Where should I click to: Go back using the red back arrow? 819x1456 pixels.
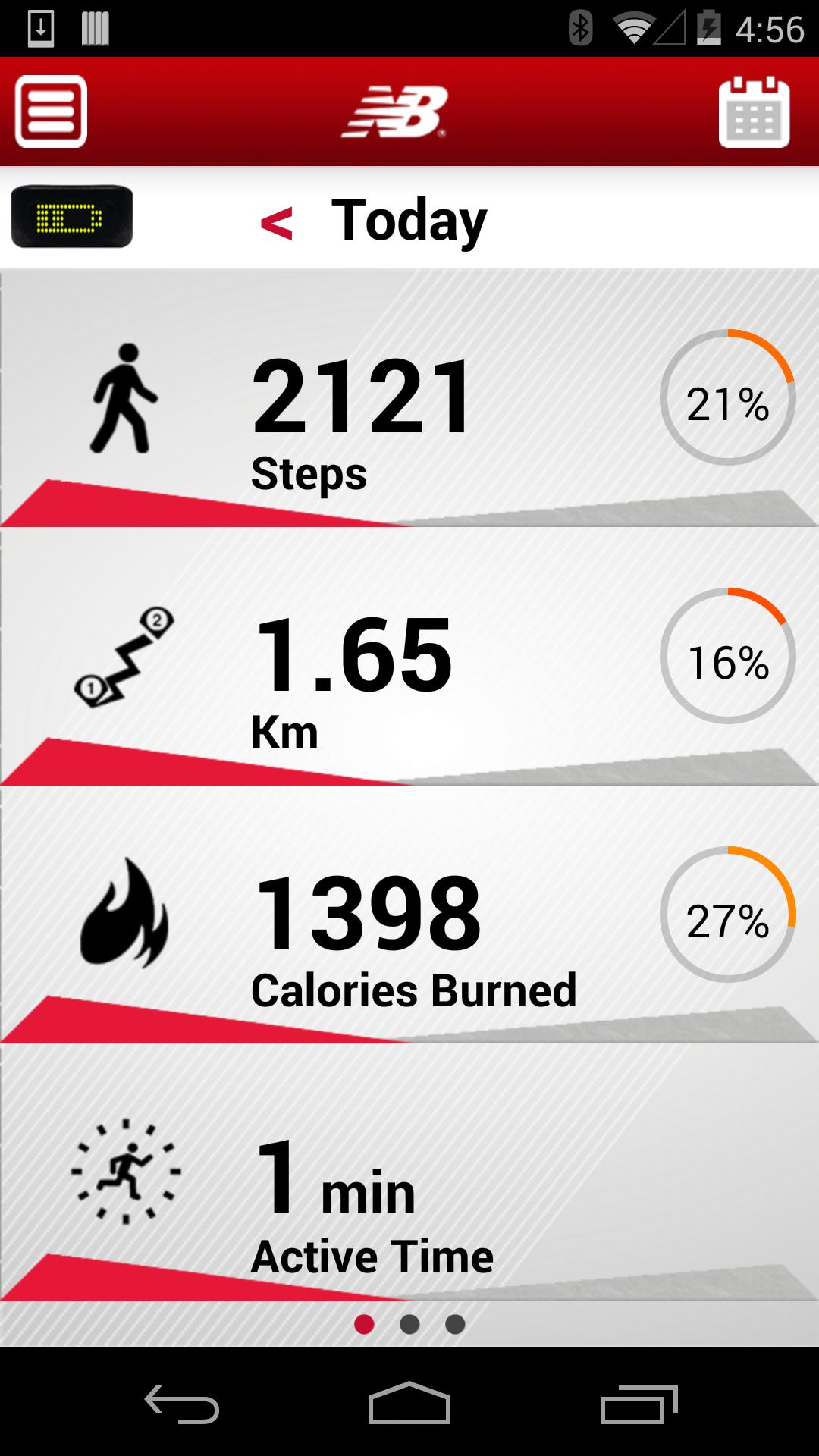(278, 221)
